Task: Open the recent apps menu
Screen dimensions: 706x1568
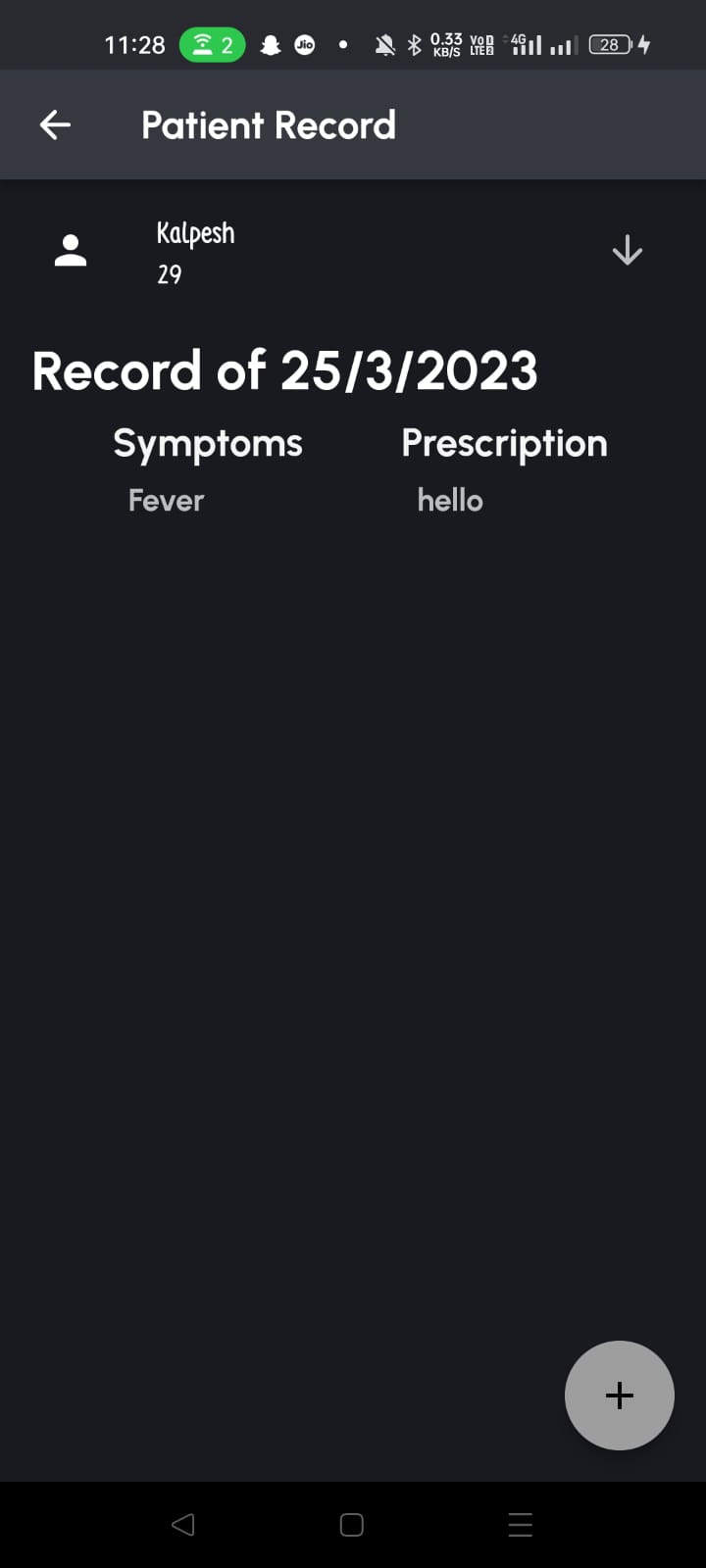Action: (x=521, y=1524)
